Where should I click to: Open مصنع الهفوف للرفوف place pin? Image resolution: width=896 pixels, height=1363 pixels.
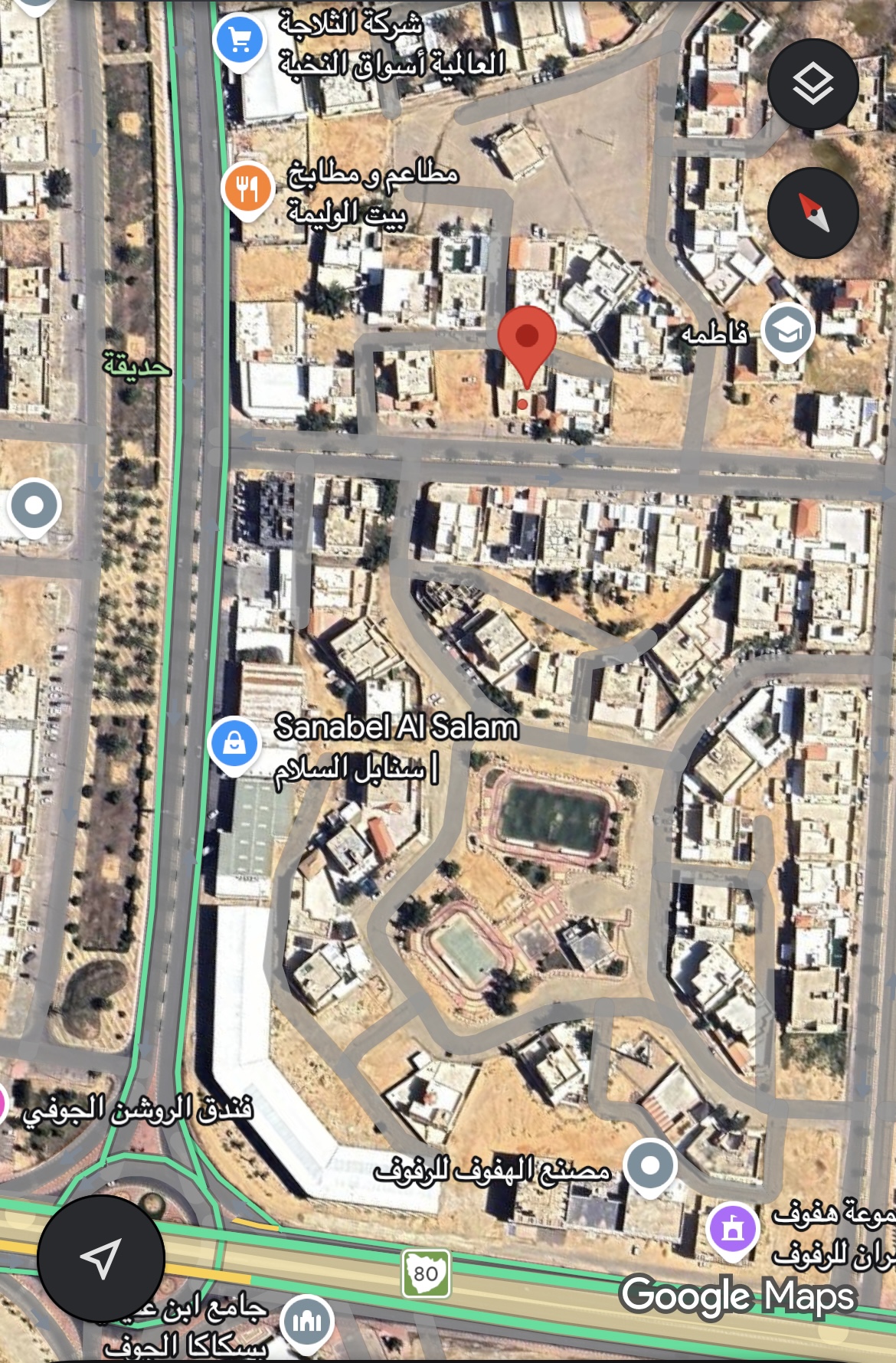[649, 1165]
